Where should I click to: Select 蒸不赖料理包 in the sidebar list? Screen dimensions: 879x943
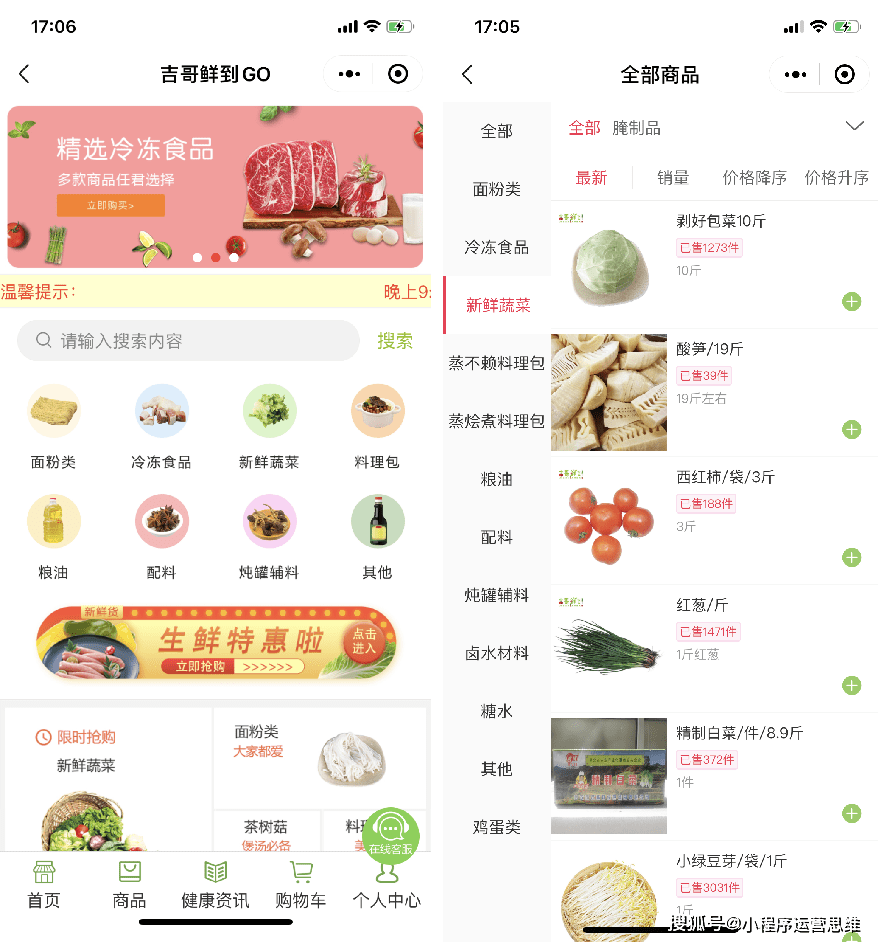pos(496,364)
